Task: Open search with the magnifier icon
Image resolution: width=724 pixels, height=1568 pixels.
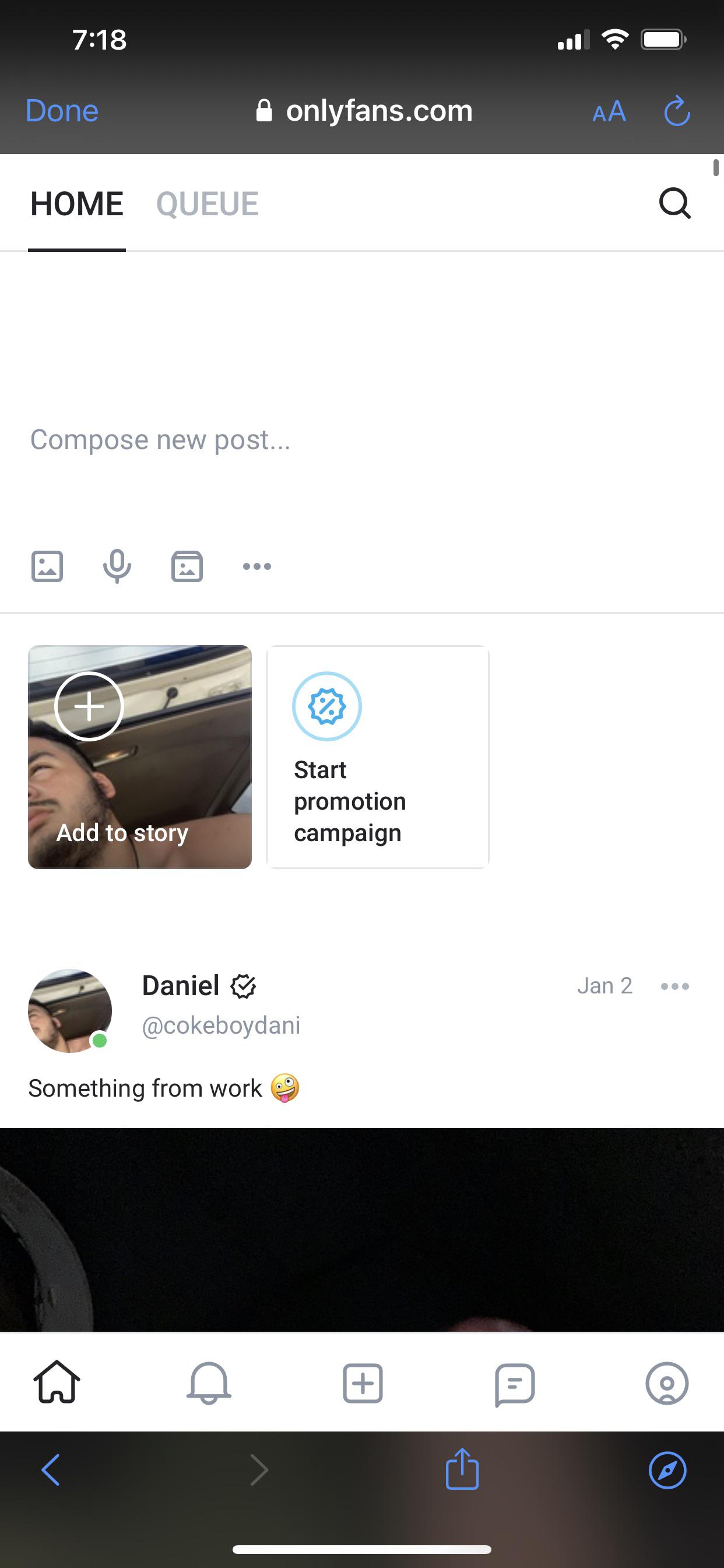Action: 674,204
